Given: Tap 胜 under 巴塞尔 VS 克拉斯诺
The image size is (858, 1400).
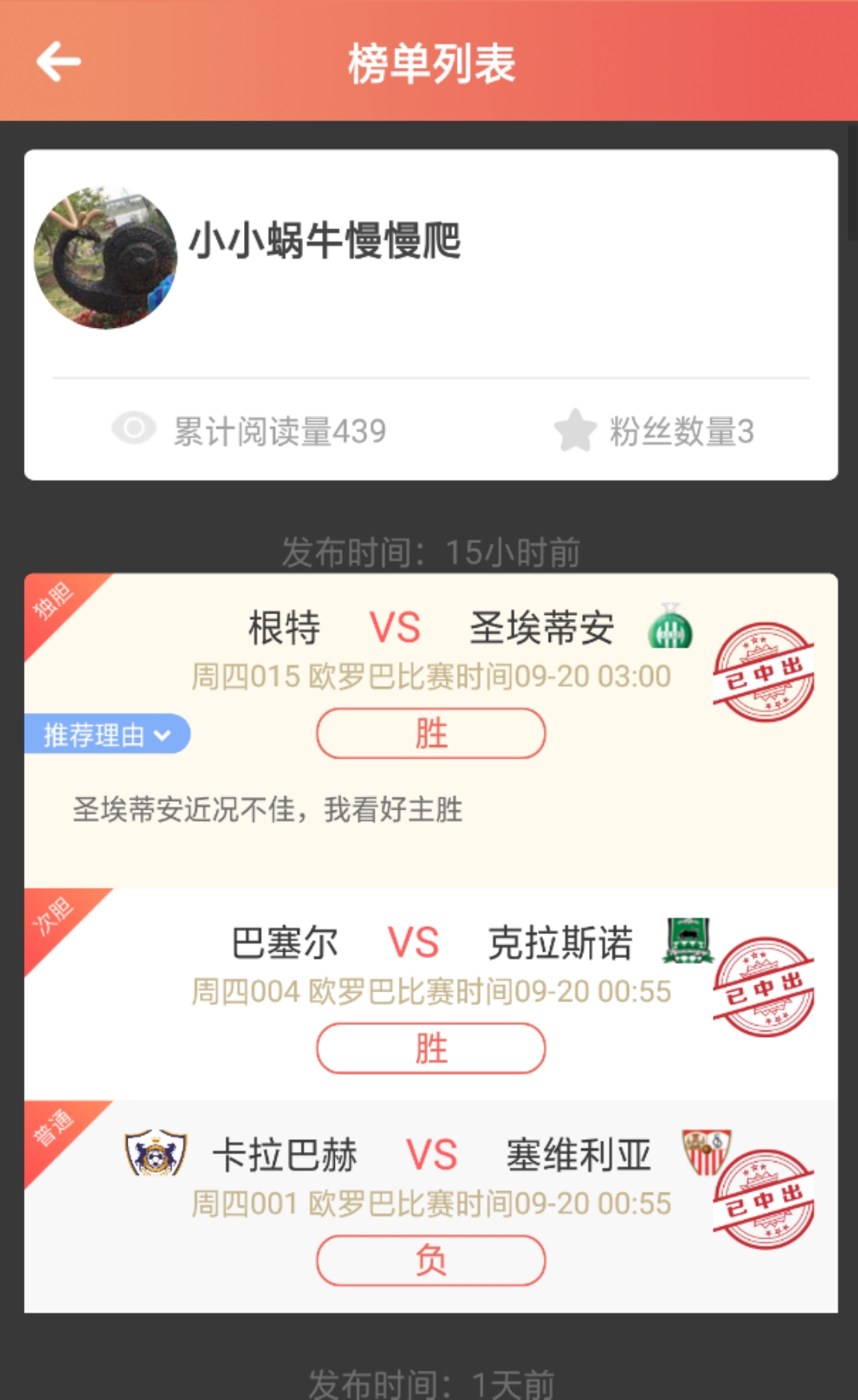Looking at the screenshot, I should [431, 1048].
